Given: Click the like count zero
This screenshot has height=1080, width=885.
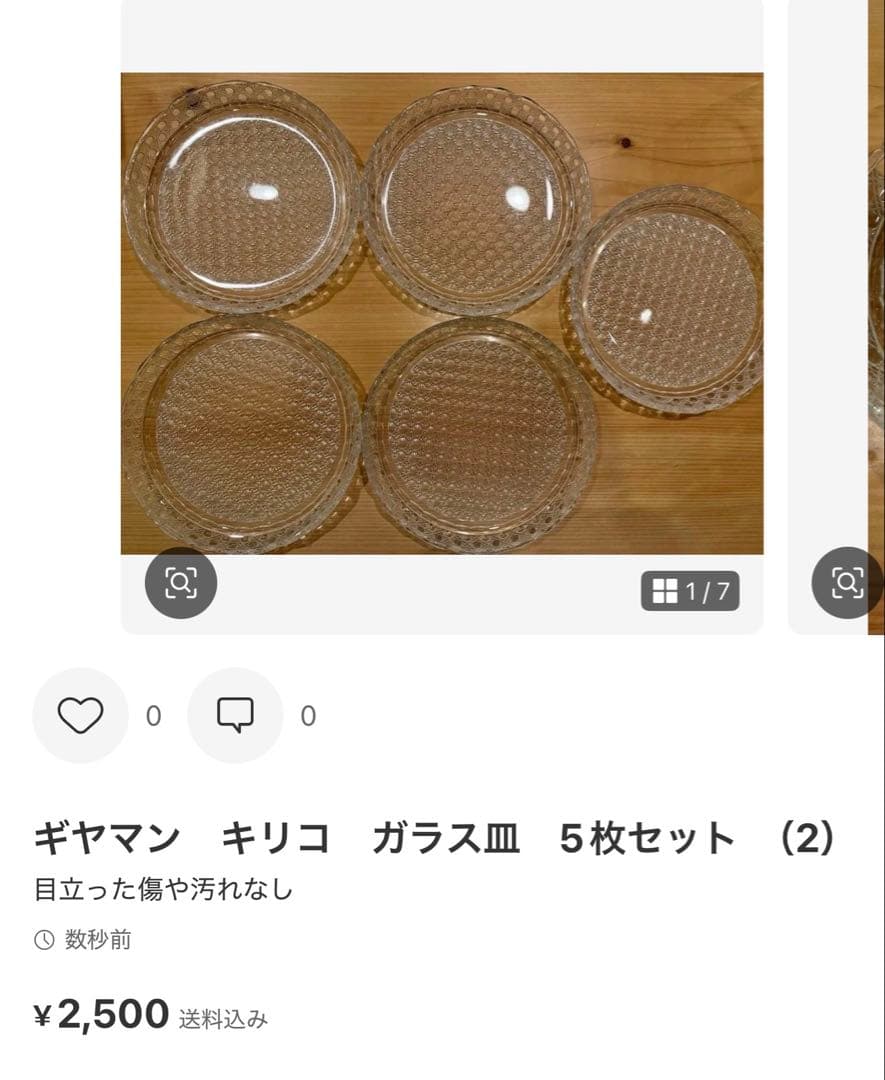Looking at the screenshot, I should click(x=152, y=716).
